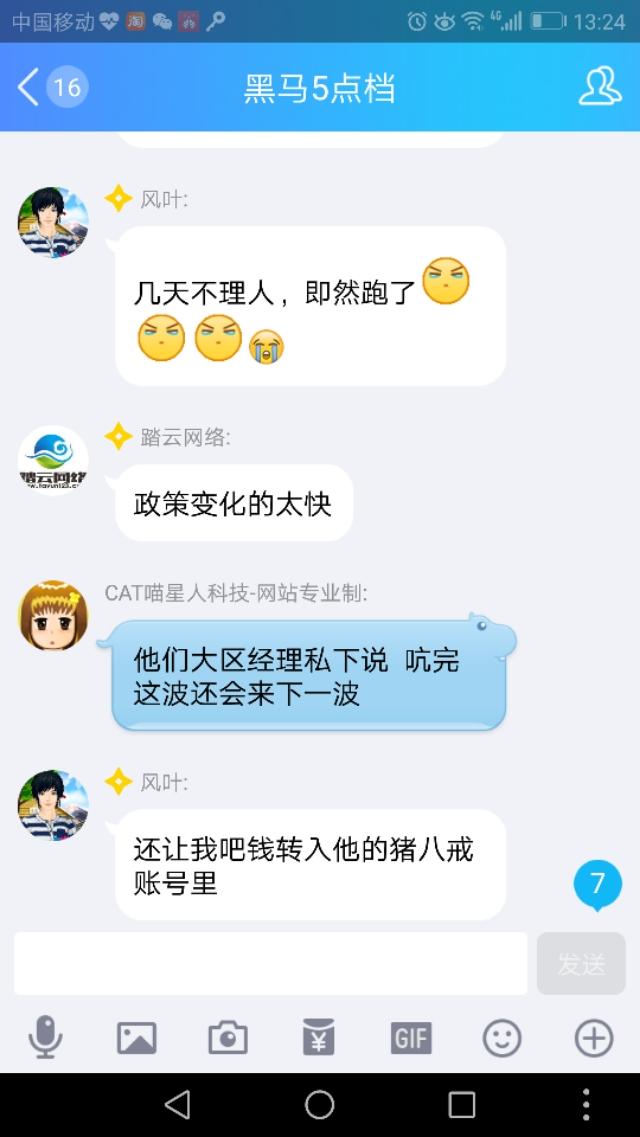Open 风叶's avatar beside the 几天不理人 message
The image size is (640, 1137).
pos(53,223)
